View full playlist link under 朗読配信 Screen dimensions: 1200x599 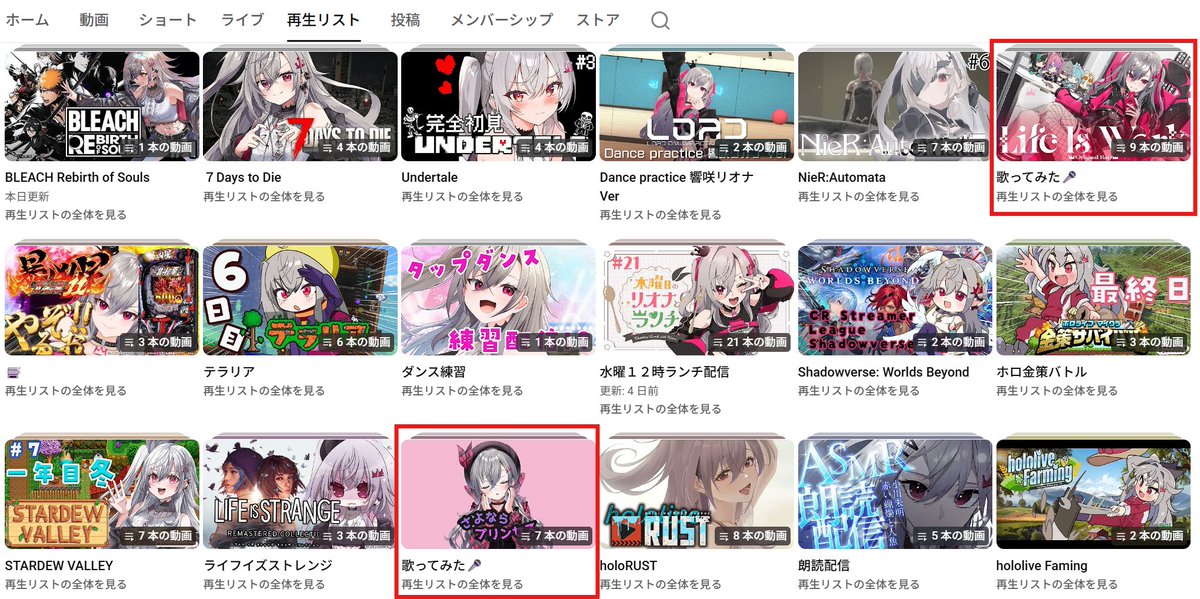(858, 585)
